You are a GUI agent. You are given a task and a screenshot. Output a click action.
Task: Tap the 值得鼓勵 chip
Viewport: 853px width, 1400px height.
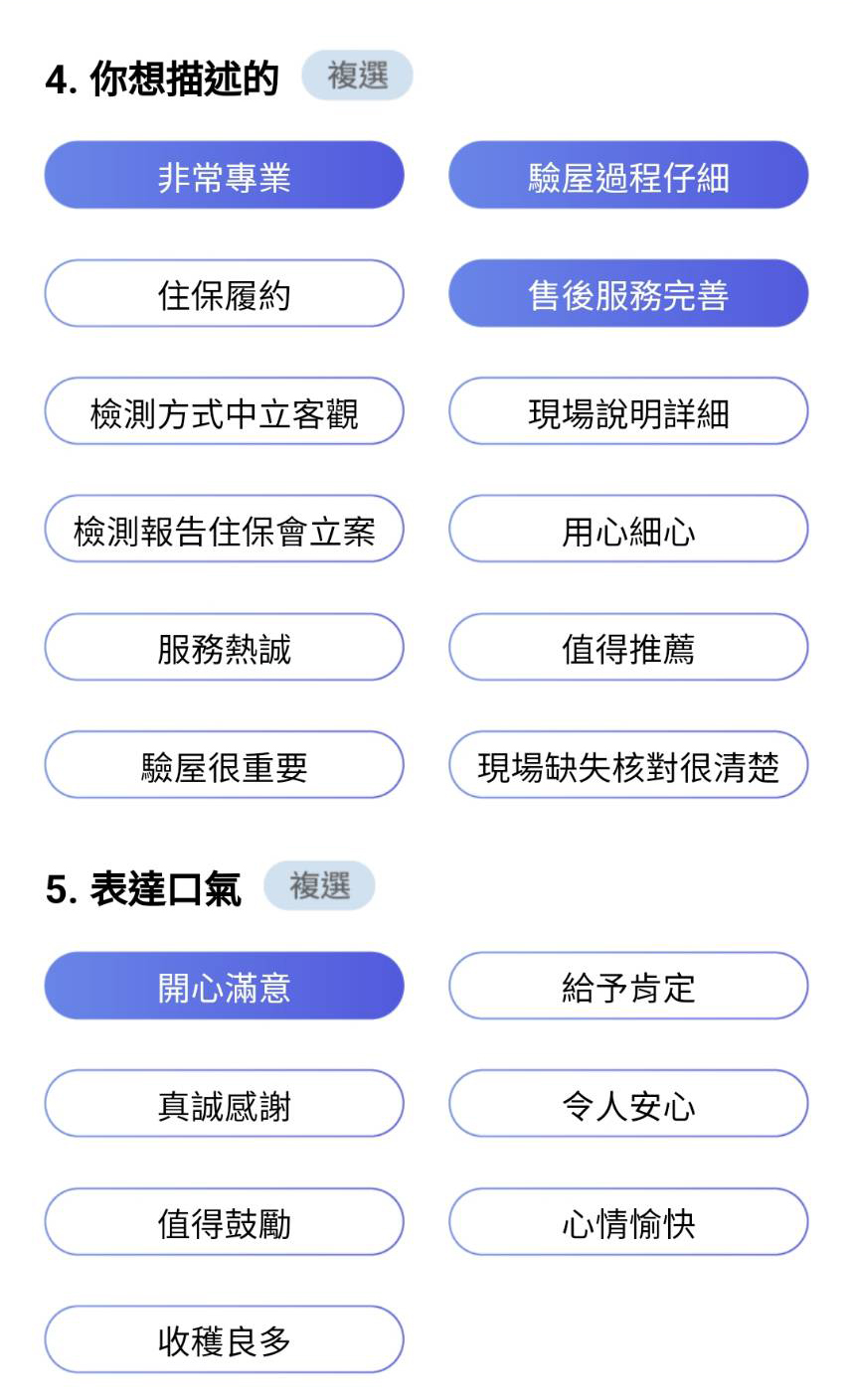[x=224, y=1222]
